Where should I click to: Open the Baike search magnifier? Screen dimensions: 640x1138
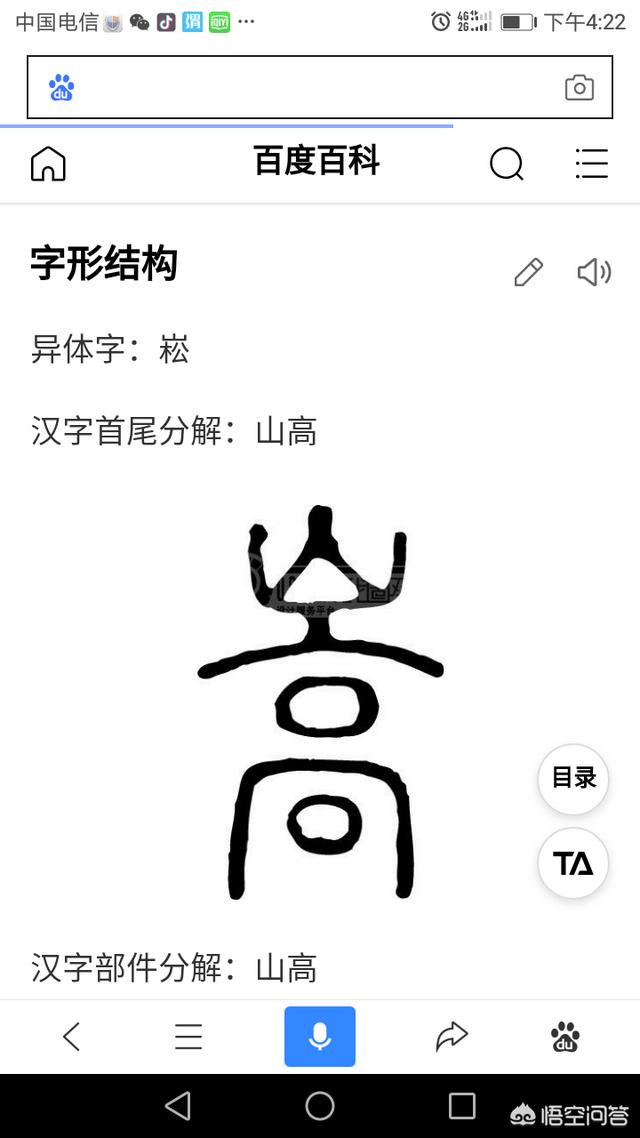coord(506,163)
